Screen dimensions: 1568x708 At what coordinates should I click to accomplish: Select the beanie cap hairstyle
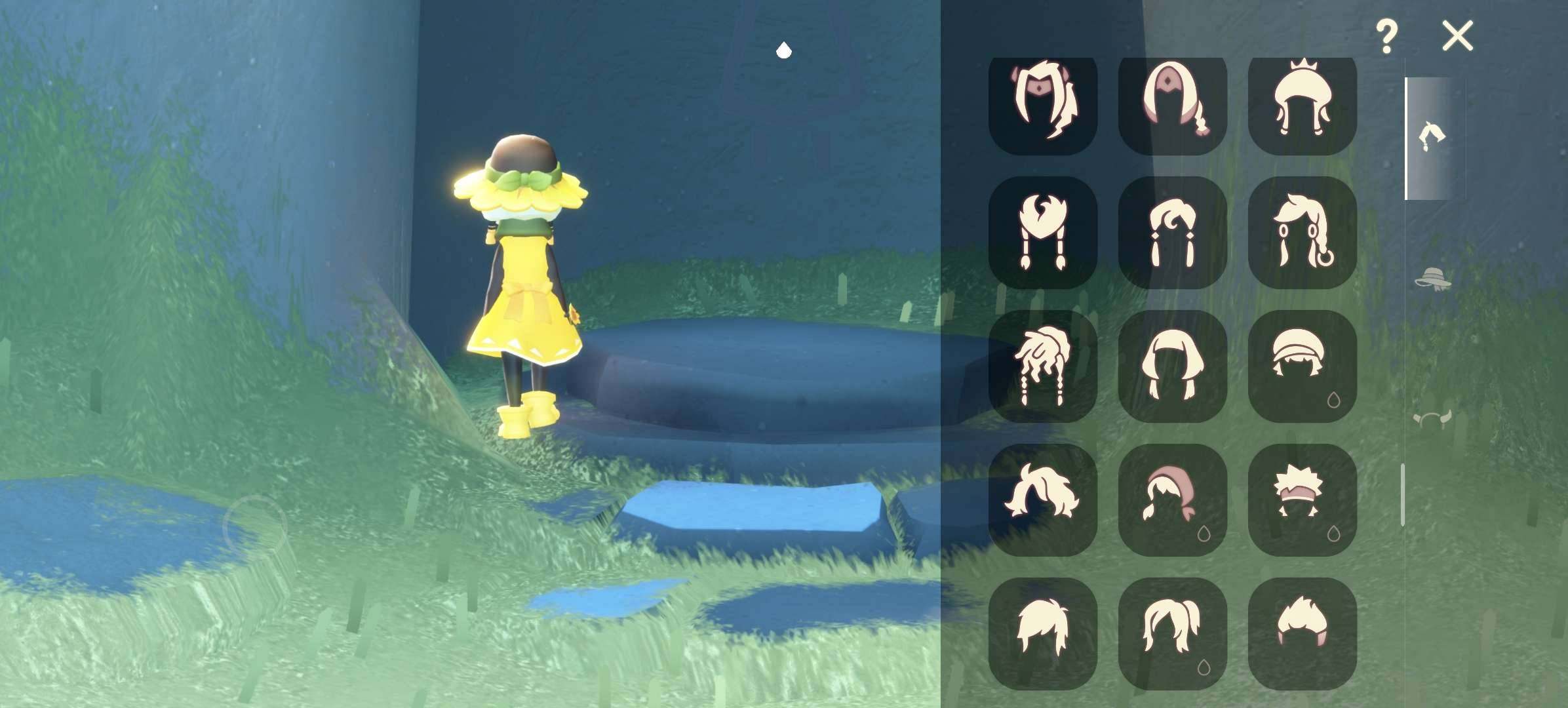[x=1302, y=366]
